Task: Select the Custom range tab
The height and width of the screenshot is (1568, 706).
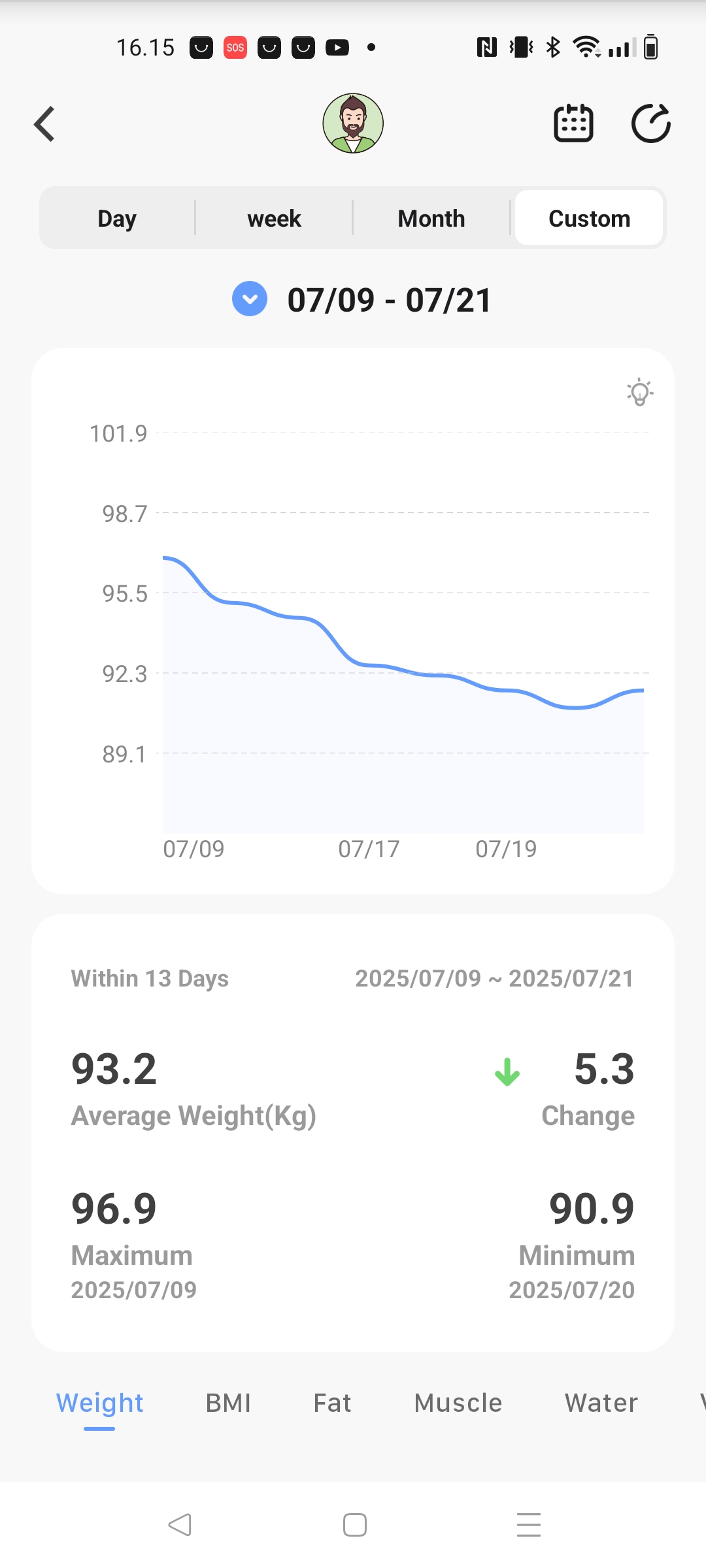Action: [589, 218]
